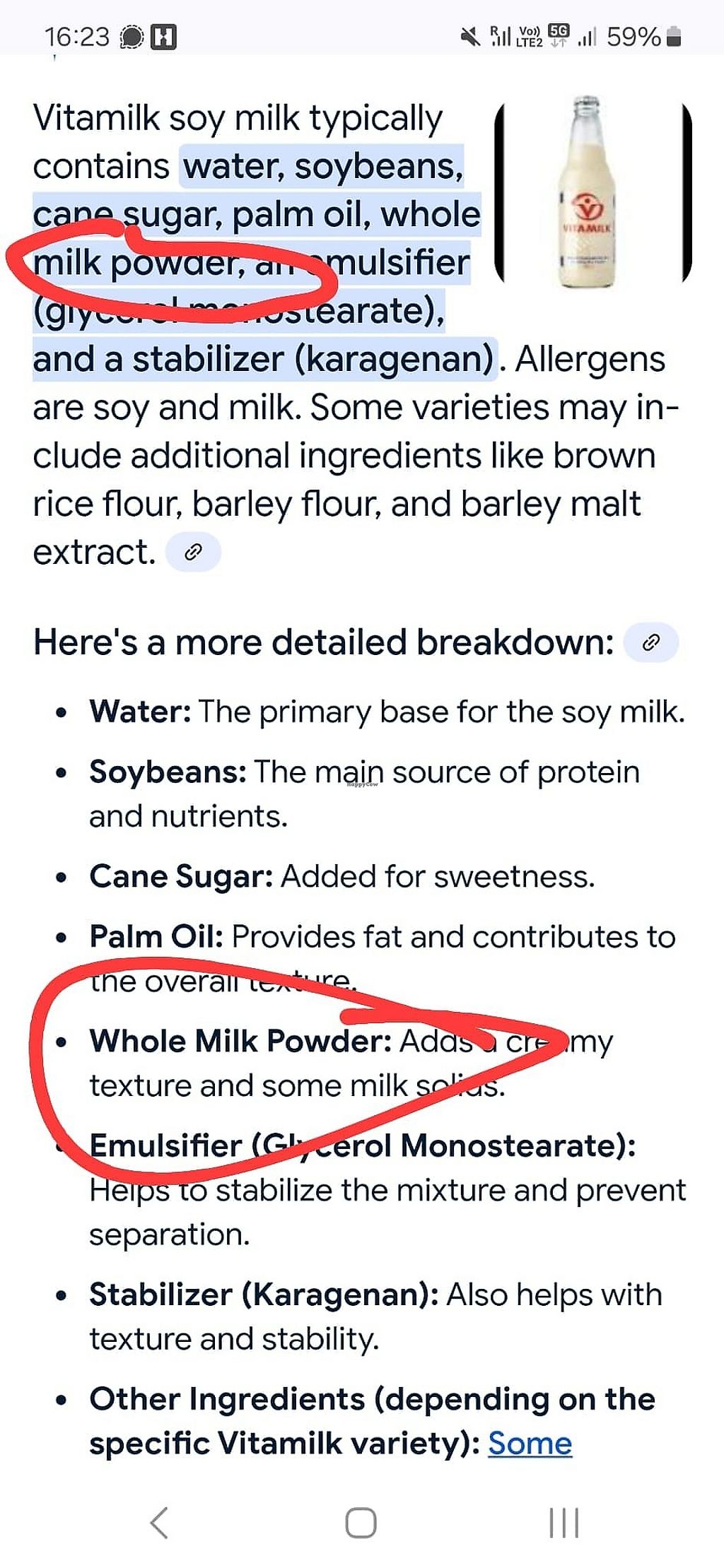This screenshot has width=724, height=1568.
Task: Open the Vitamilk bottle image
Action: click(x=592, y=193)
